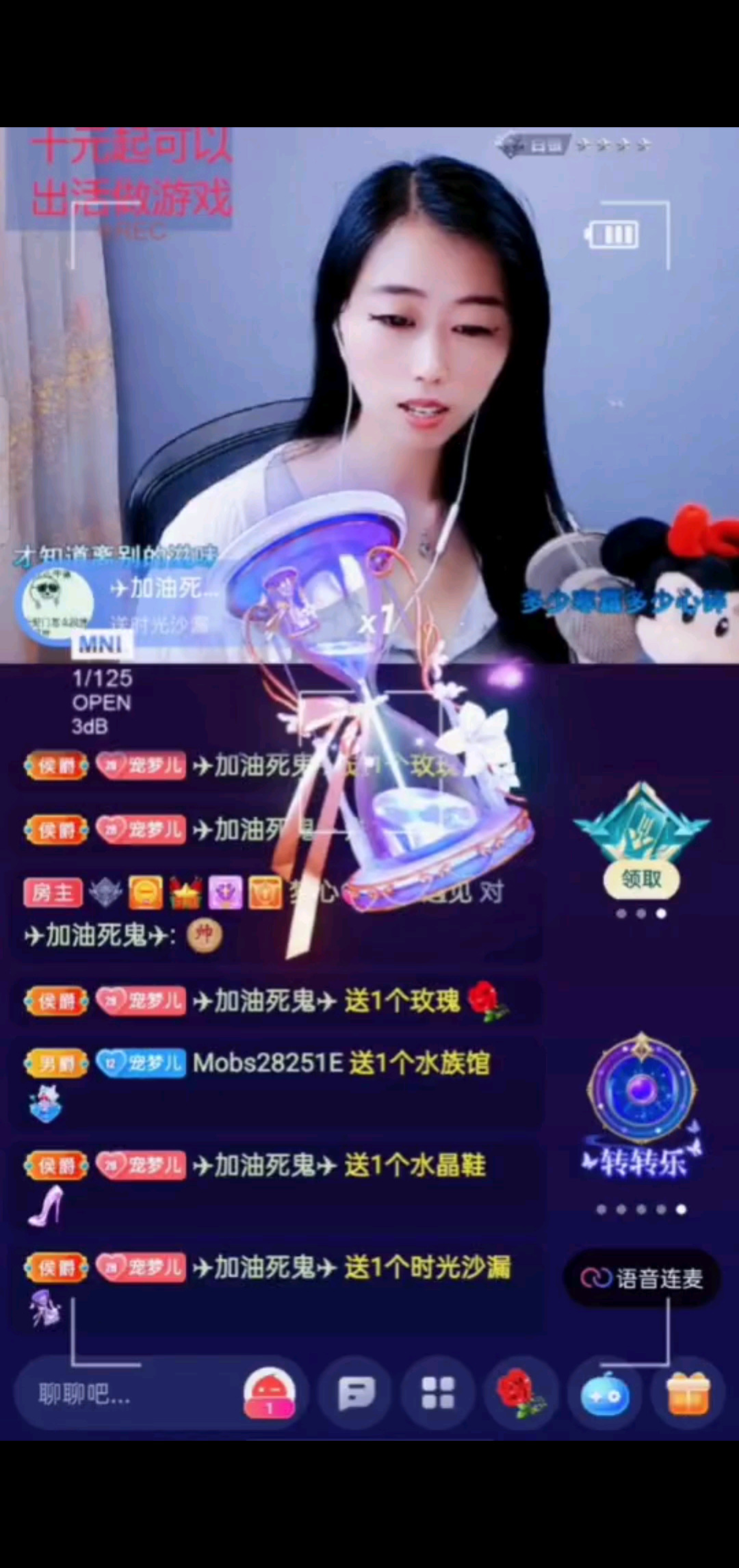Open gift sender's avatar in banner
This screenshot has height=1568, width=739.
point(57,603)
